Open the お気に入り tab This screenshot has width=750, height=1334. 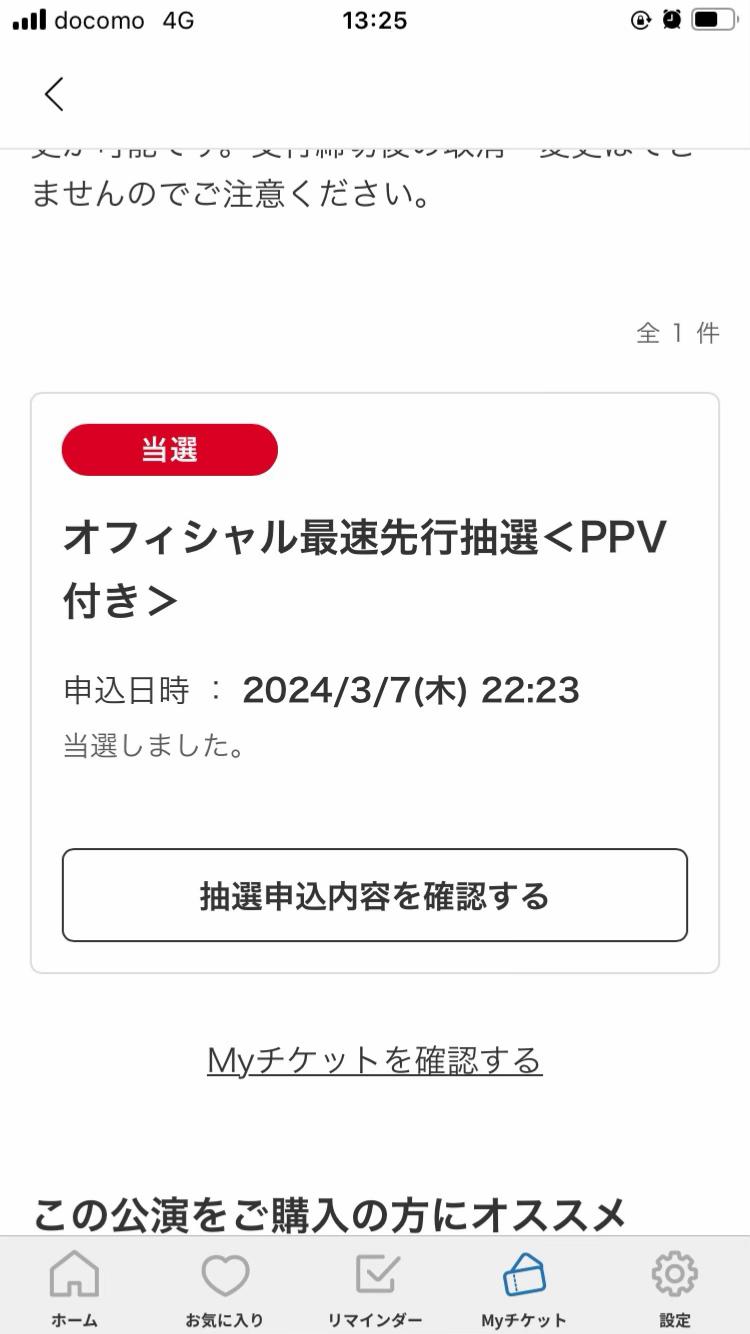225,1288
